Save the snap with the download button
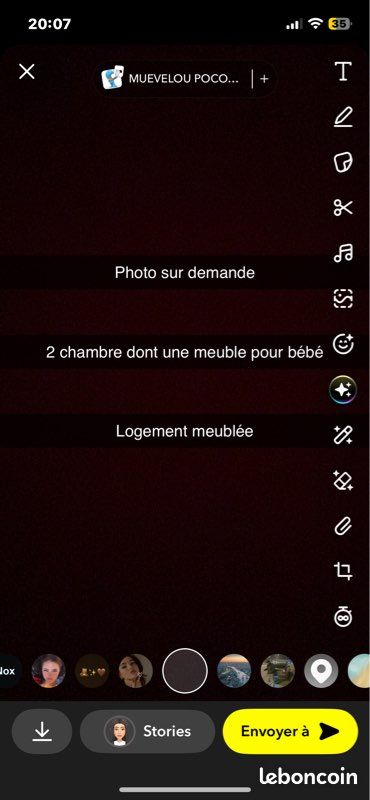The image size is (370, 800). point(42,732)
